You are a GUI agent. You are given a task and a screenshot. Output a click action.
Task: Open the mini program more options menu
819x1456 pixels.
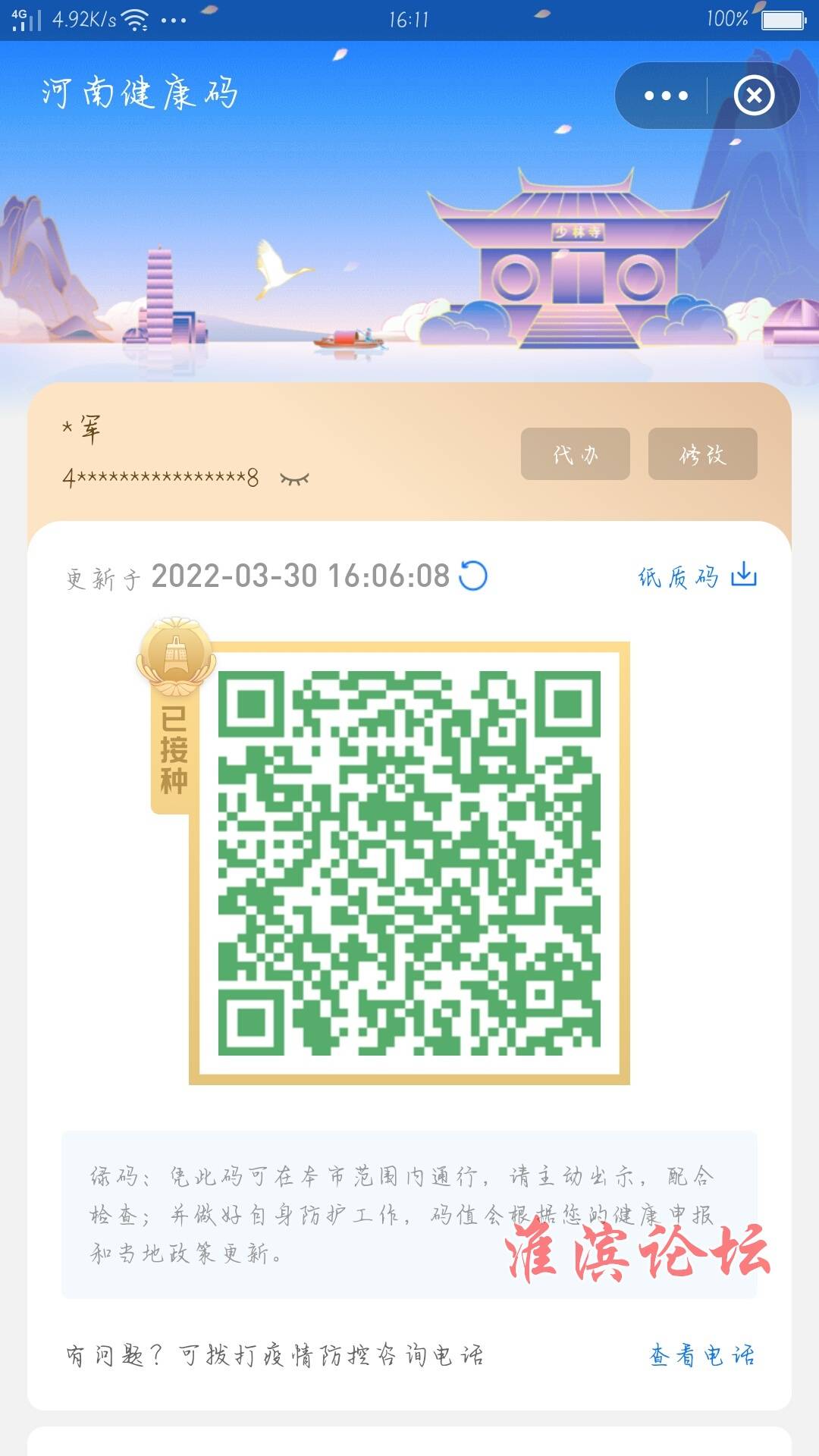(x=665, y=96)
